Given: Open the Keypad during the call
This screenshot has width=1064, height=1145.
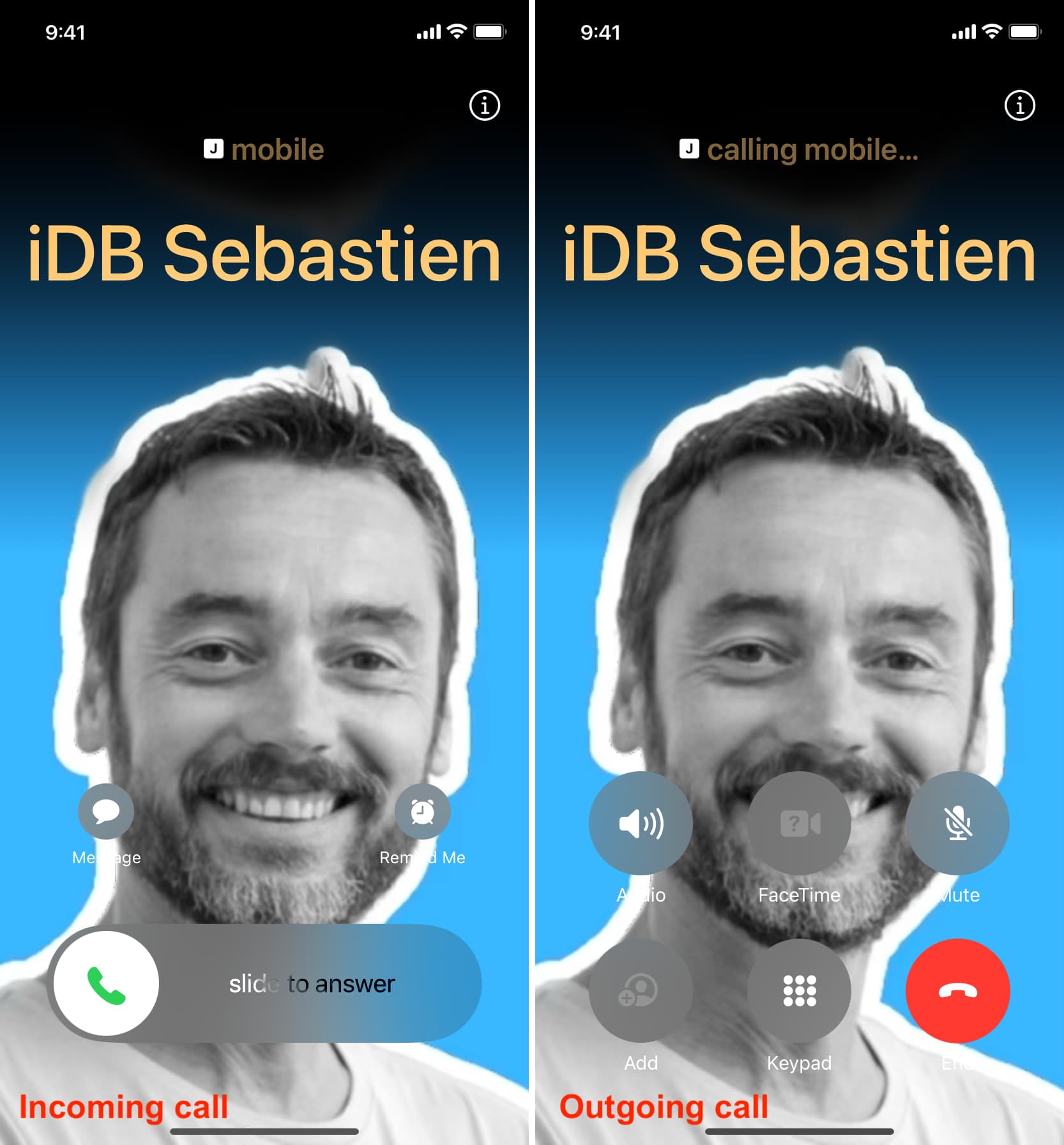Looking at the screenshot, I should 799,990.
